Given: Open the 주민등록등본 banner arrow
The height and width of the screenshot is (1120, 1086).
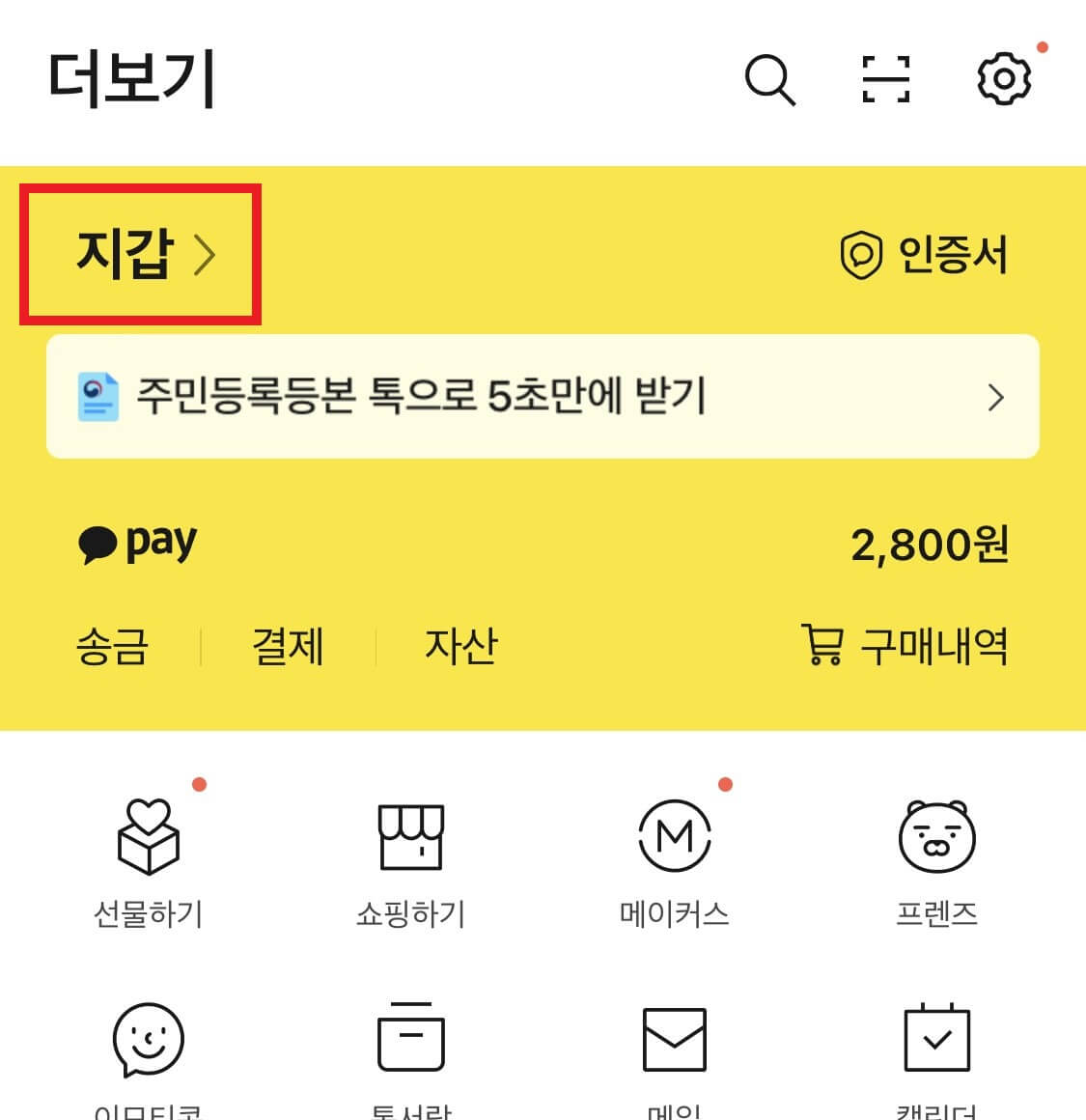Looking at the screenshot, I should click(996, 397).
